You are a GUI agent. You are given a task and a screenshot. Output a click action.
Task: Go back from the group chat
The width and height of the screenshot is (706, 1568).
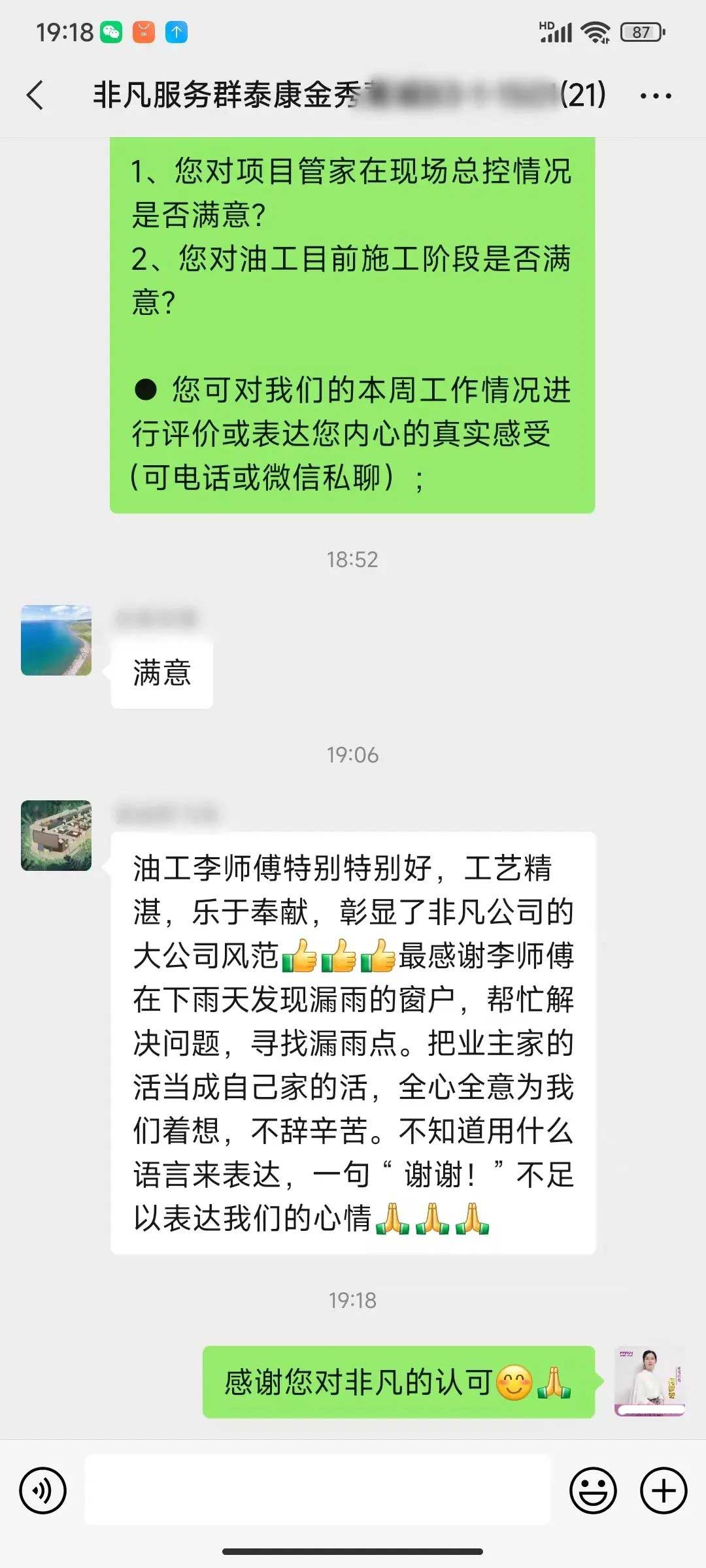[36, 95]
